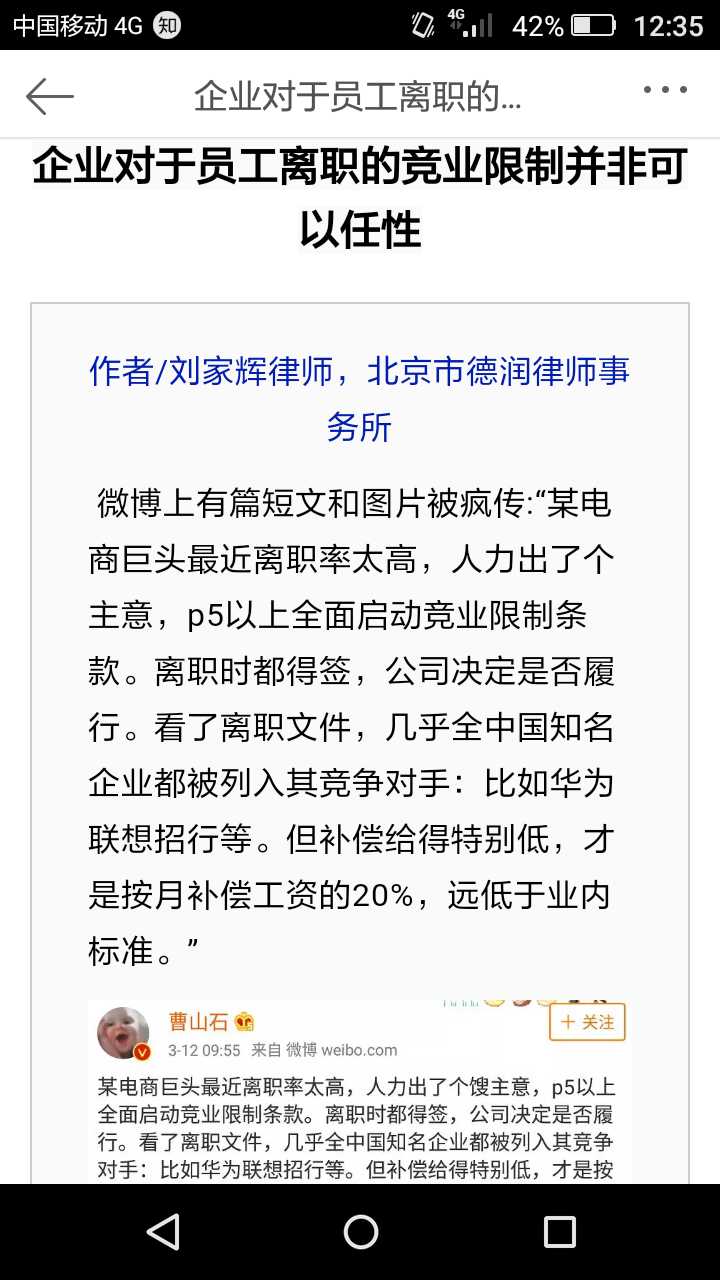Tap the system back button
This screenshot has width=720, height=1280.
163,1232
